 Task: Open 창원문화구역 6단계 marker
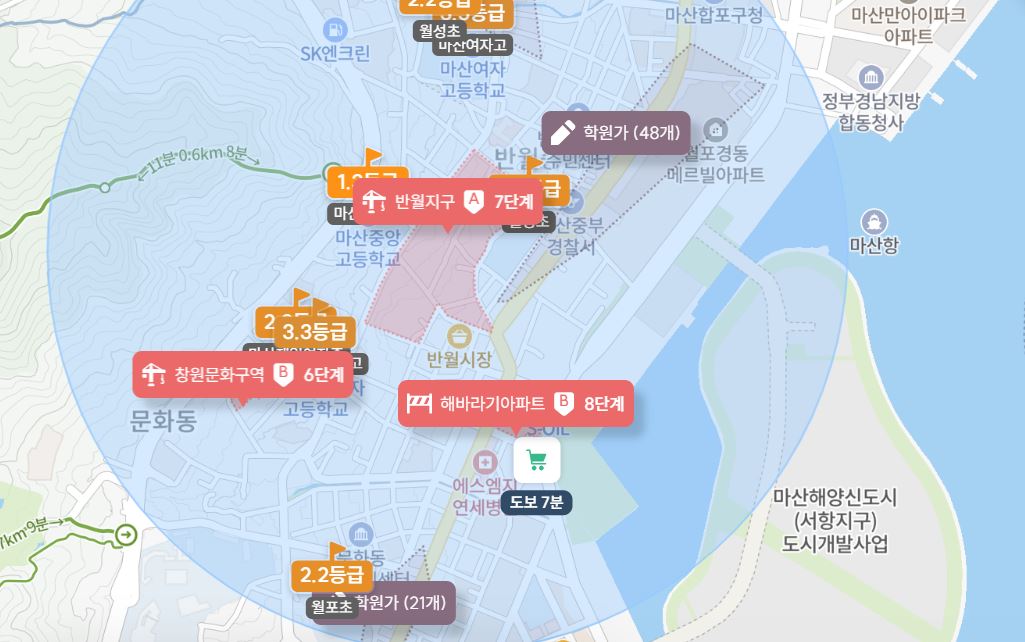(x=243, y=375)
